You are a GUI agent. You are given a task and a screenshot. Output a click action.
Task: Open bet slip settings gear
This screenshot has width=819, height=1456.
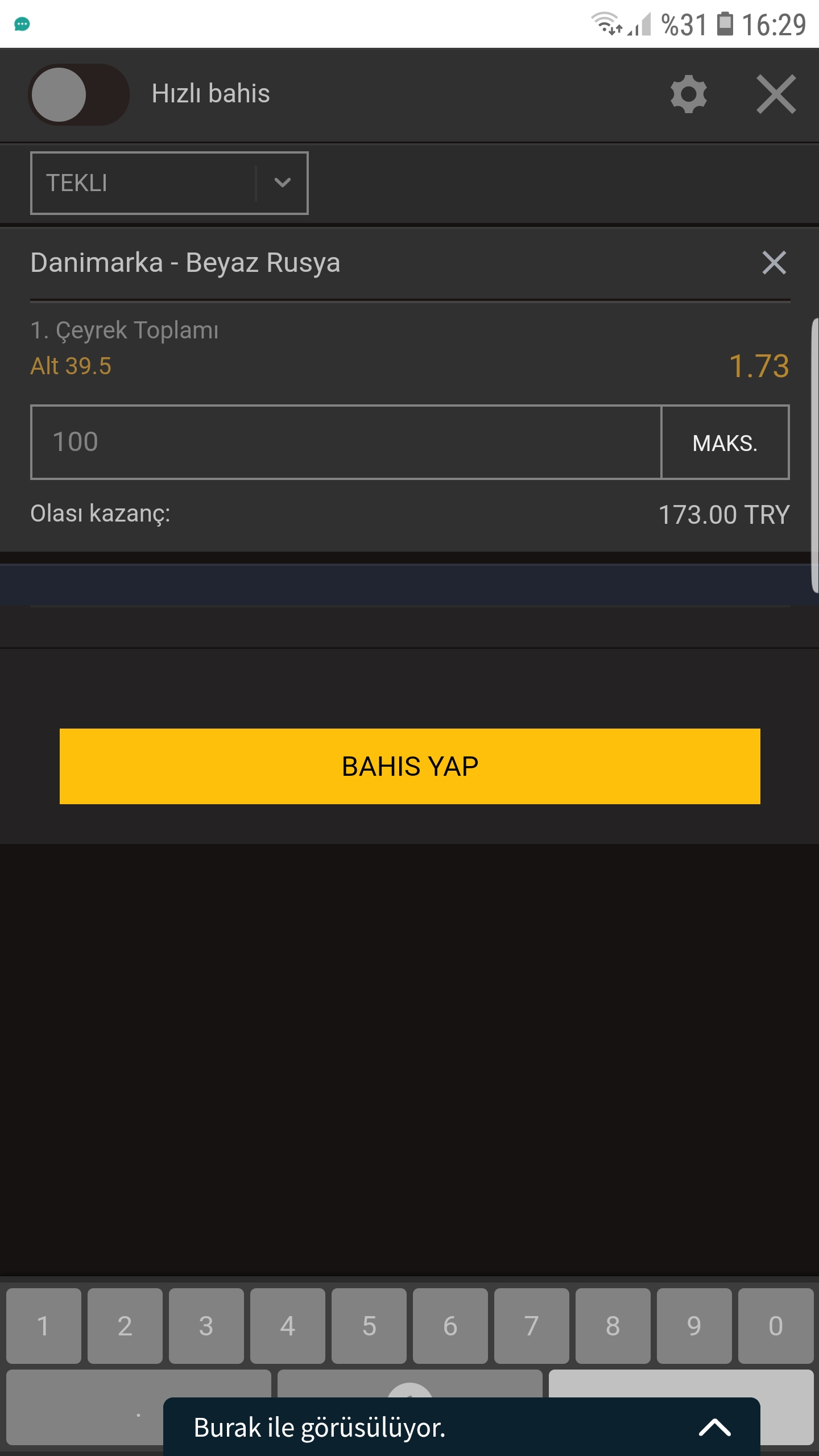click(688, 94)
